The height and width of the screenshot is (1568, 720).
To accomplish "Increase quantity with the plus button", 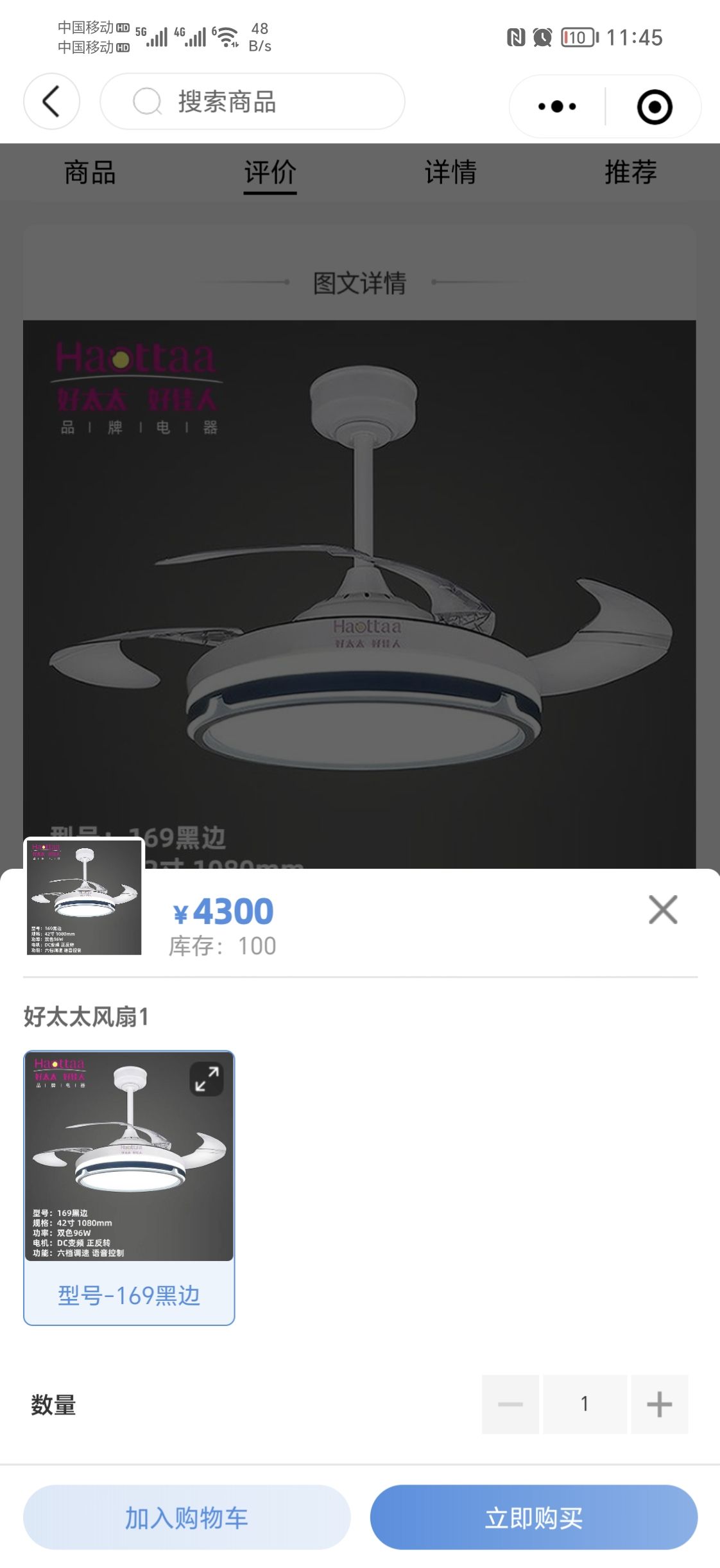I will click(x=659, y=1404).
